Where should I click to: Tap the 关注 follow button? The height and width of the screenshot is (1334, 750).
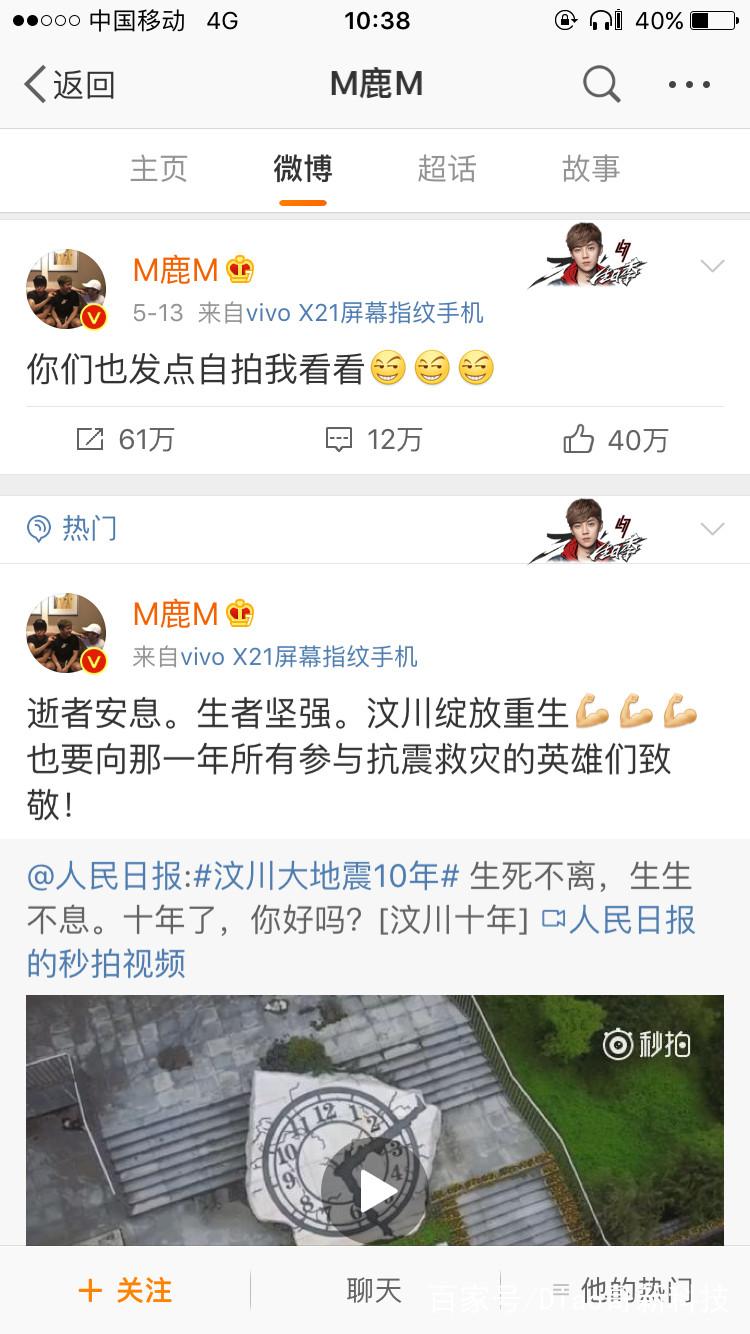pyautogui.click(x=125, y=1290)
